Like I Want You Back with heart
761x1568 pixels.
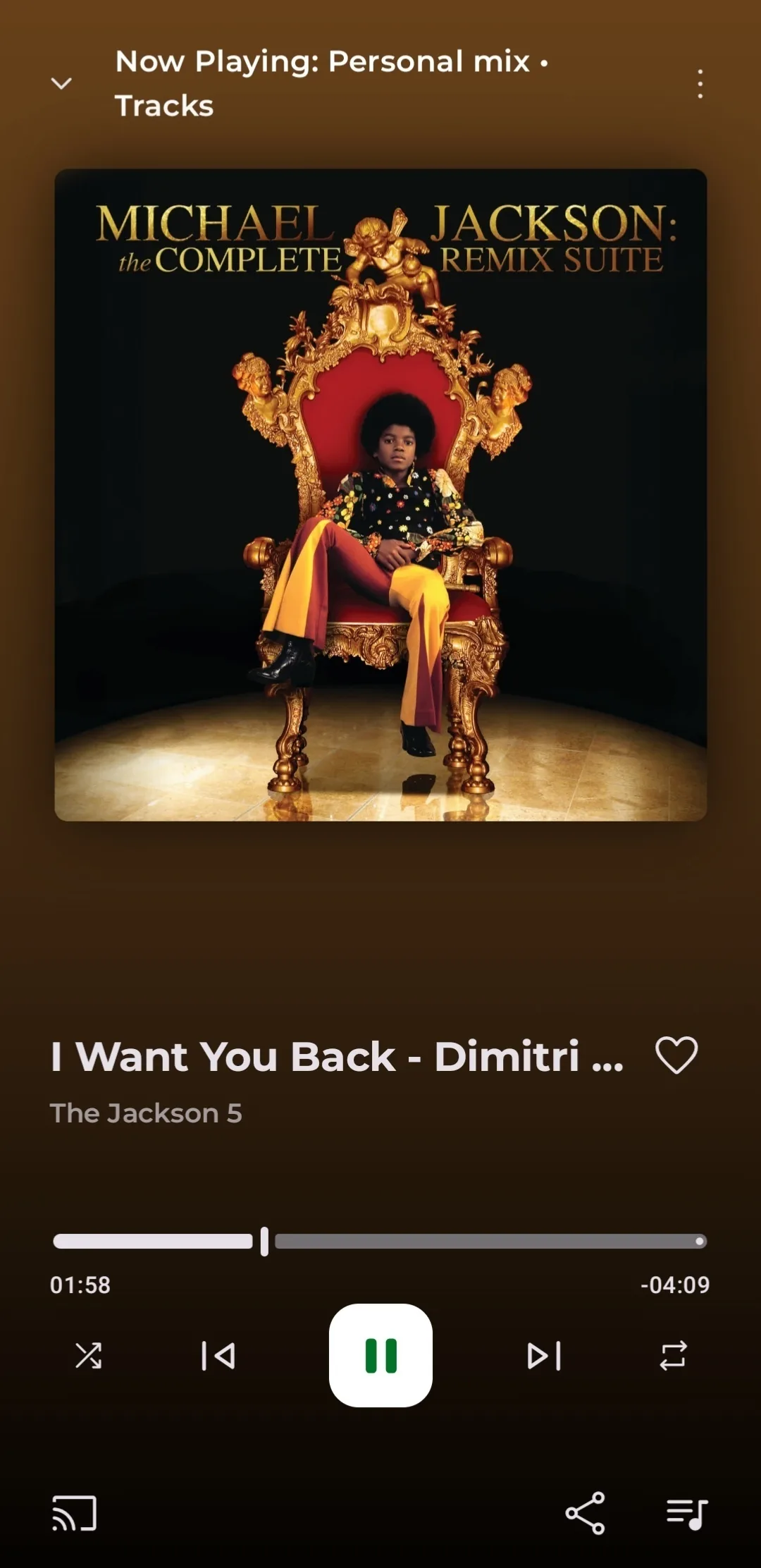point(676,1055)
